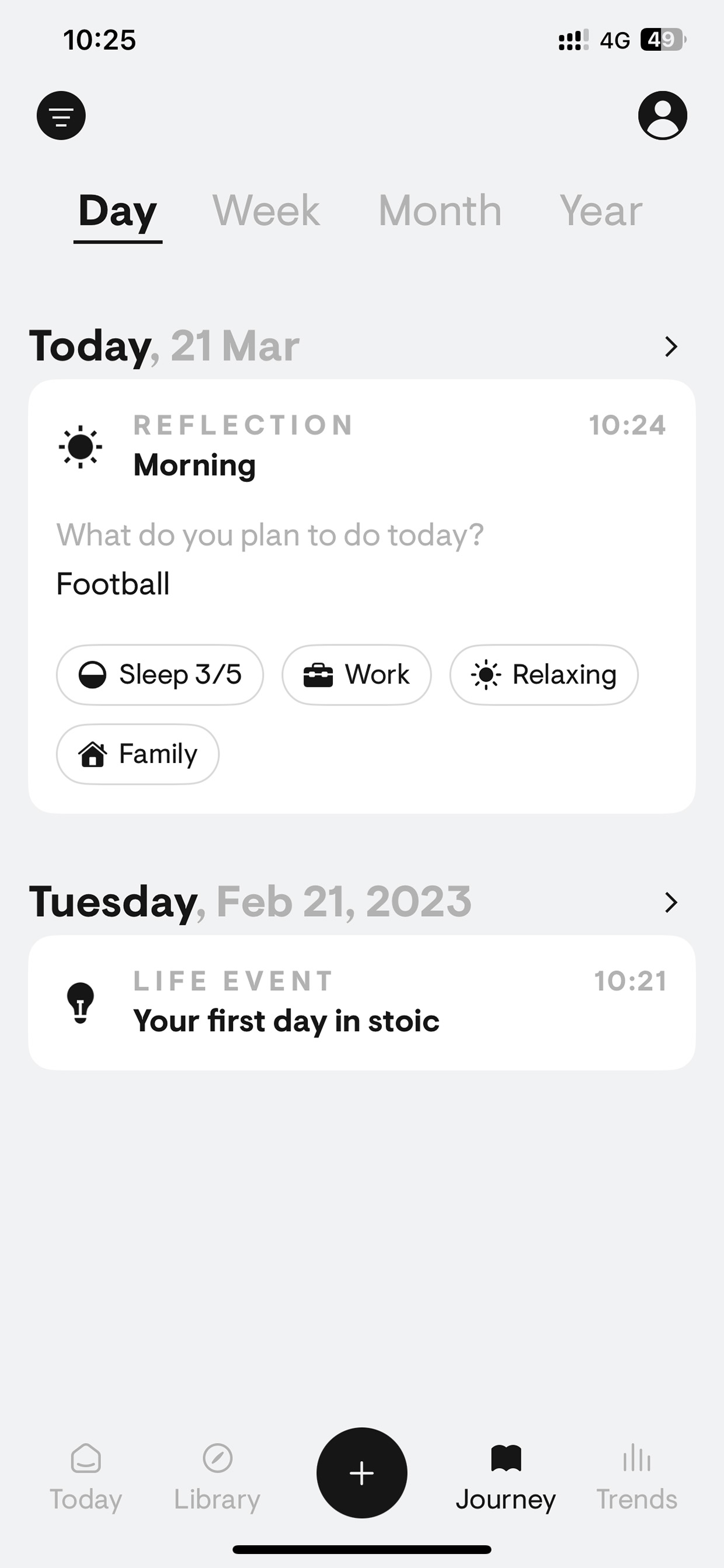Viewport: 724px width, 1568px height.
Task: Switch to the Week view
Action: pos(266,211)
